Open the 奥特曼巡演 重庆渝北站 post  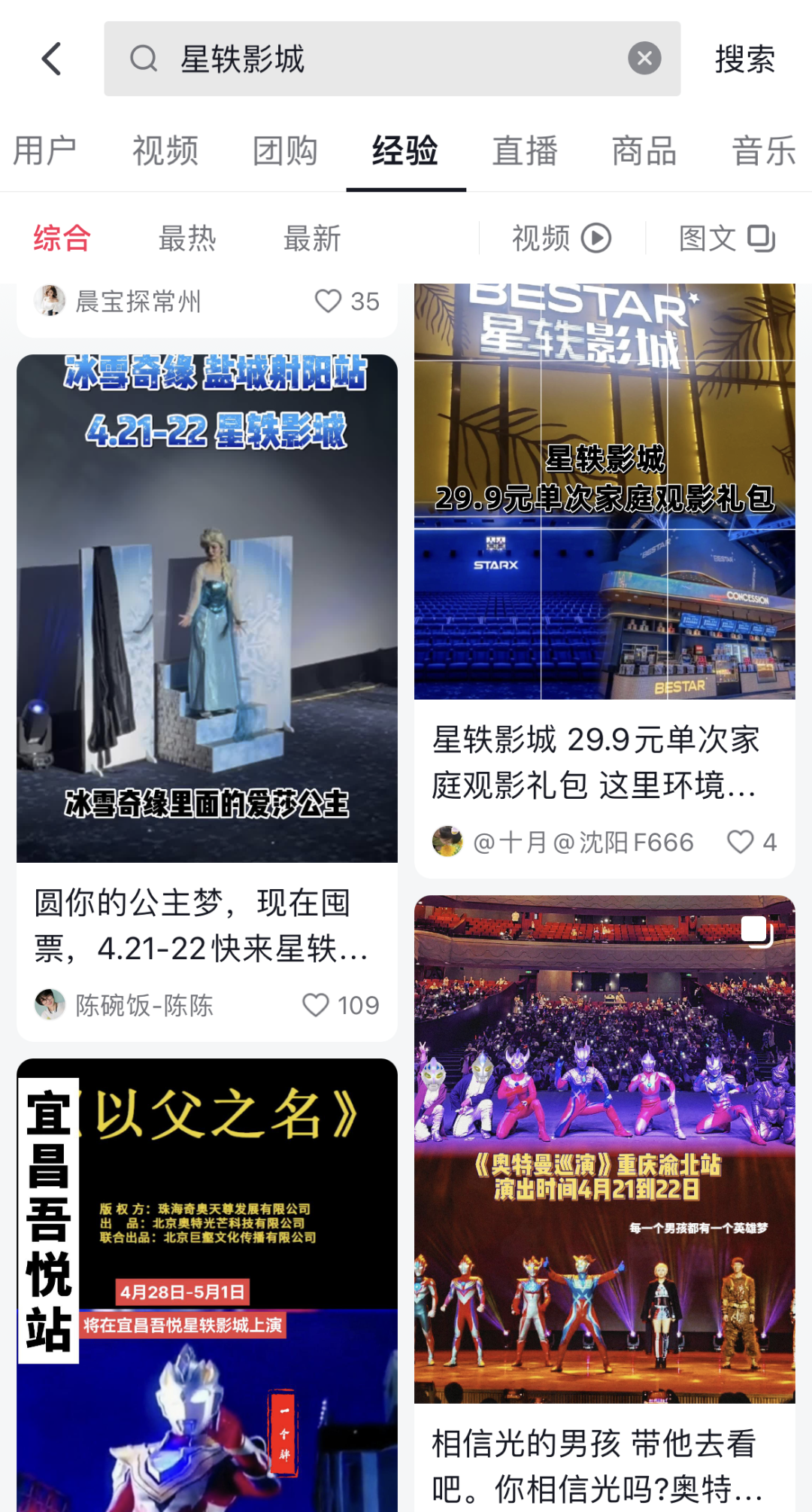(x=604, y=1149)
